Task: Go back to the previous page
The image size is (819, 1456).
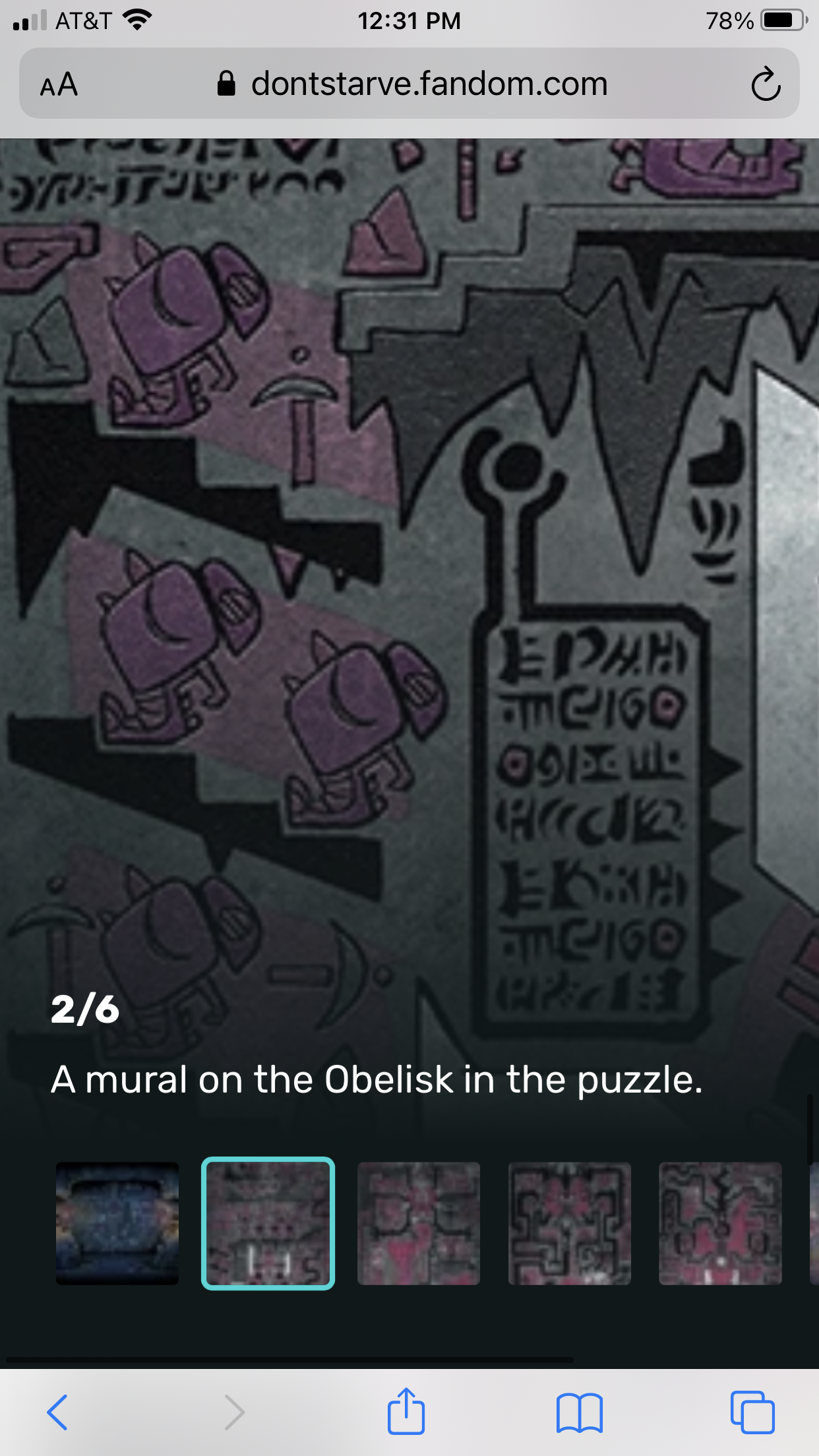Action: coord(58,1412)
